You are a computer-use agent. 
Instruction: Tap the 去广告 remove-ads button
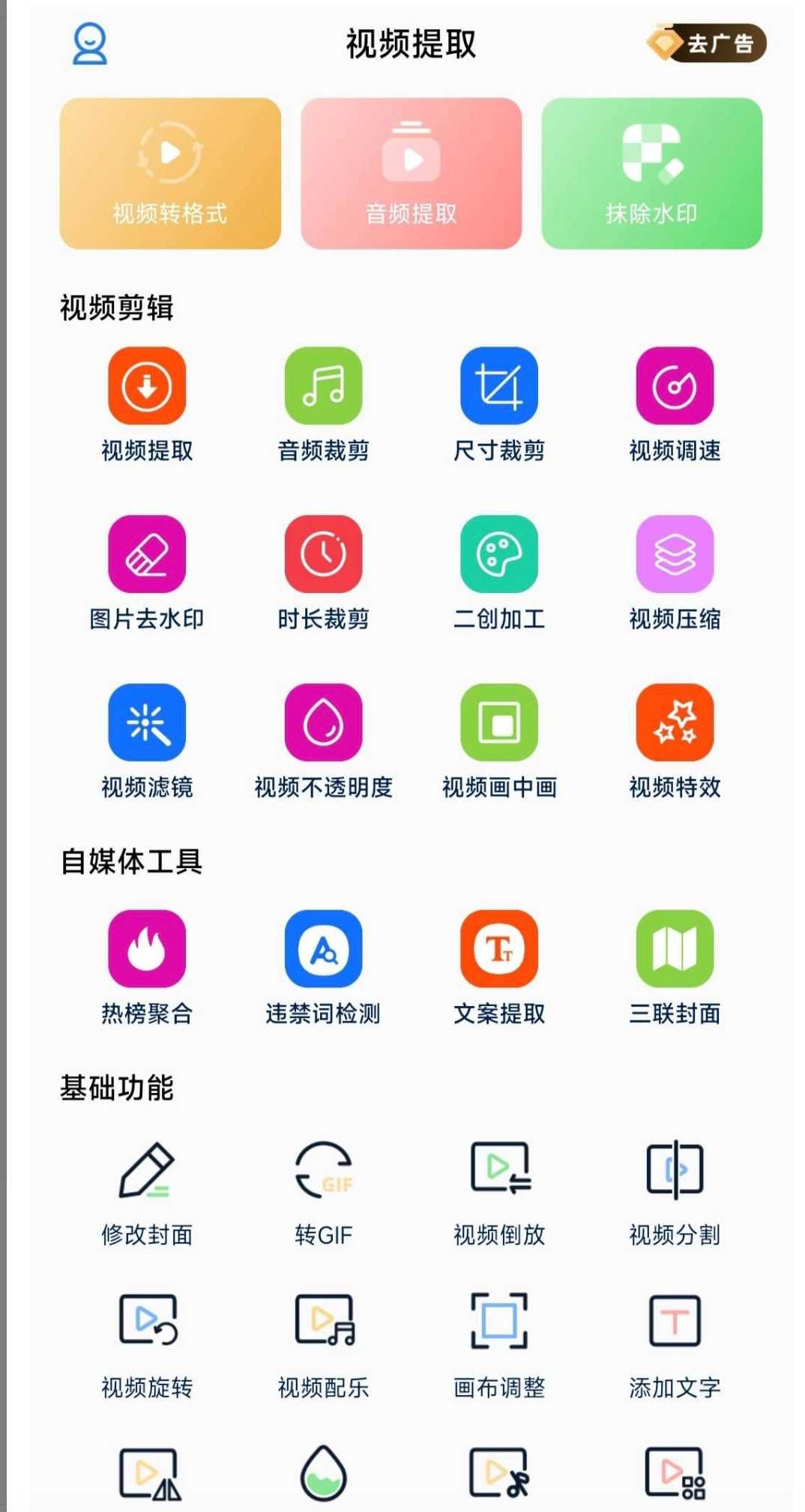(708, 43)
